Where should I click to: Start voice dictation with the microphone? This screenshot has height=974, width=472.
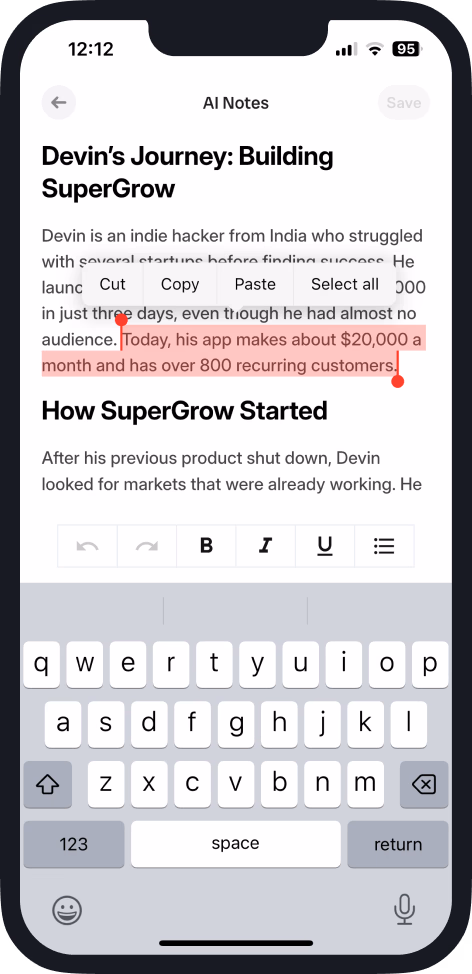point(404,909)
